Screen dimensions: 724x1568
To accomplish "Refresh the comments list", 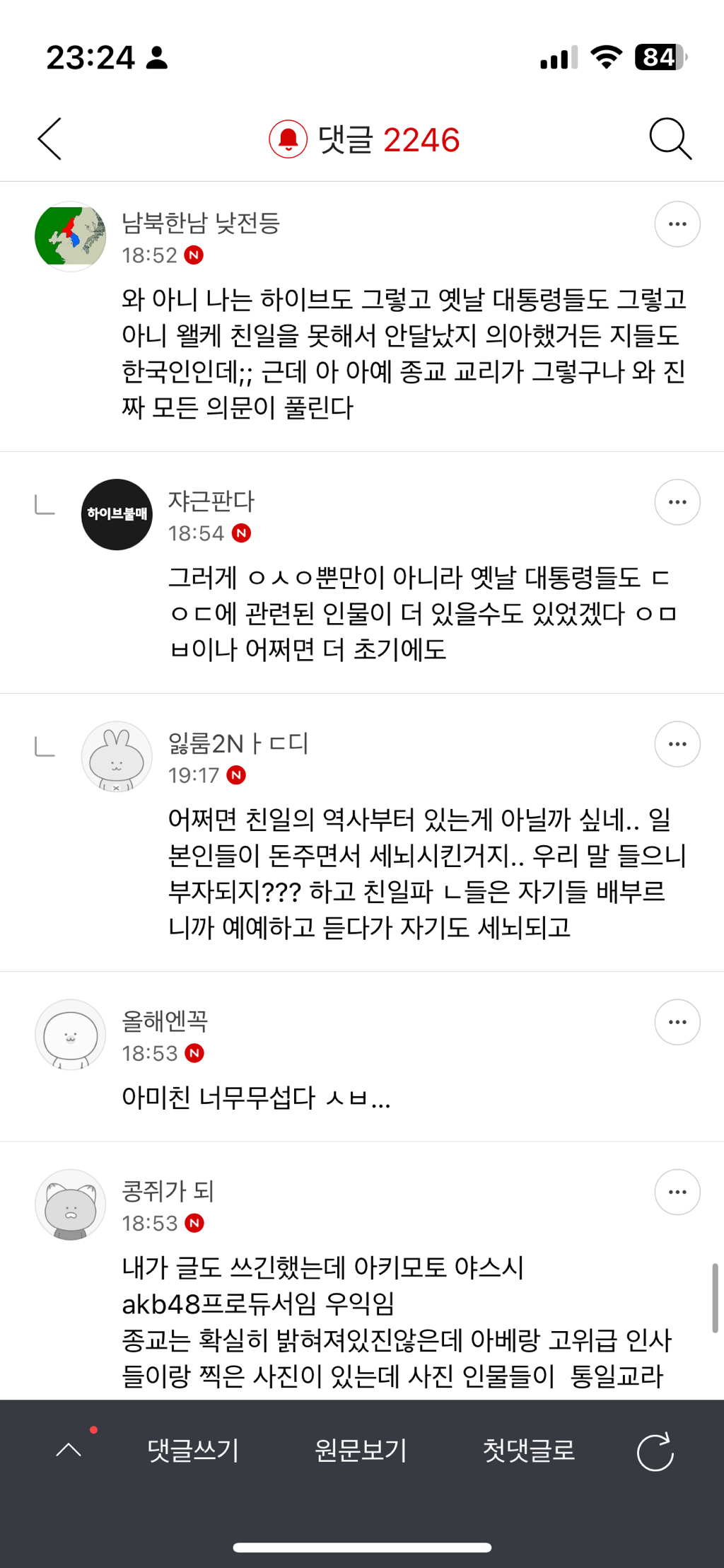I will coord(655,1451).
